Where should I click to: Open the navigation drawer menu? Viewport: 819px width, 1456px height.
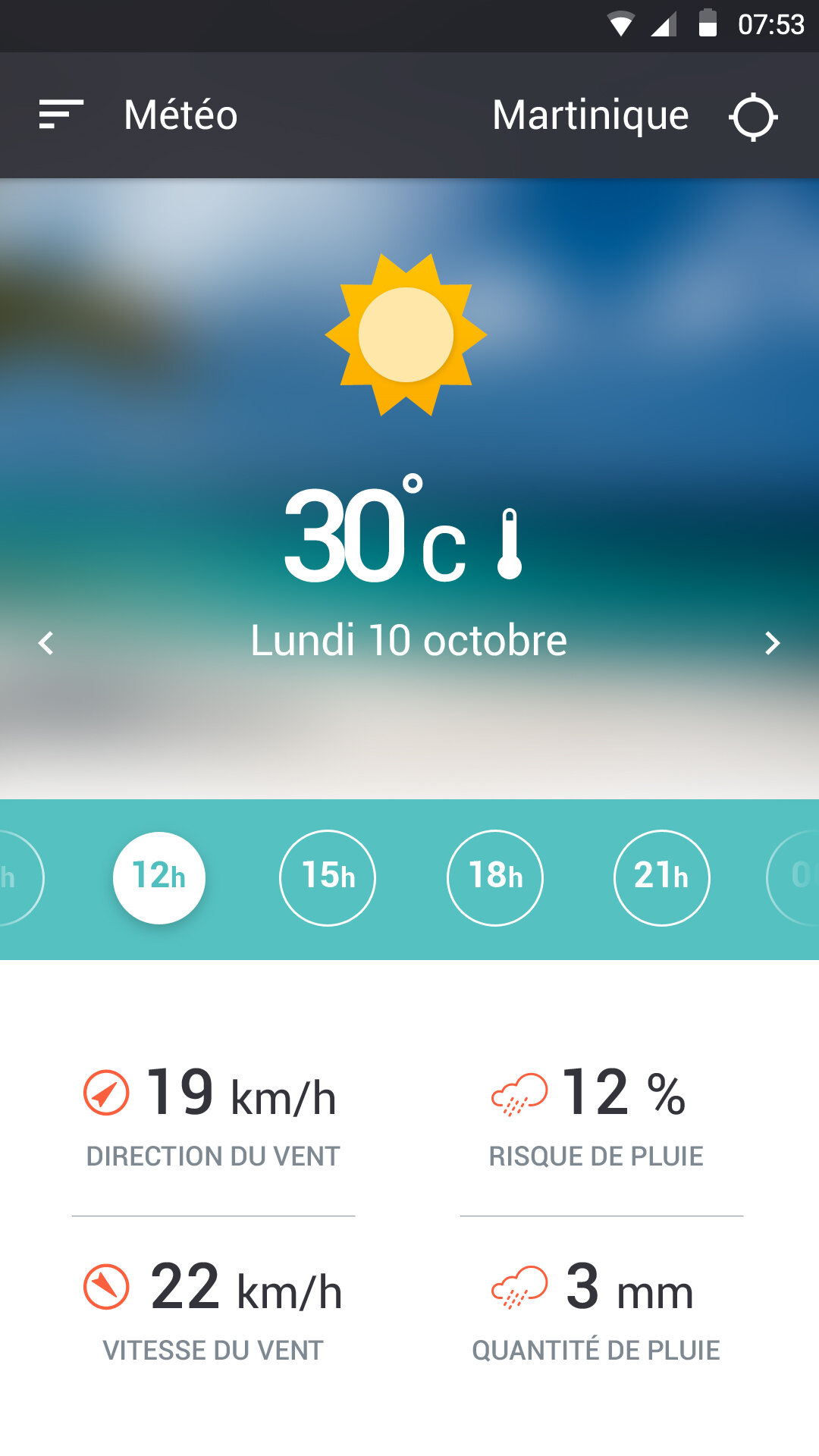click(61, 115)
